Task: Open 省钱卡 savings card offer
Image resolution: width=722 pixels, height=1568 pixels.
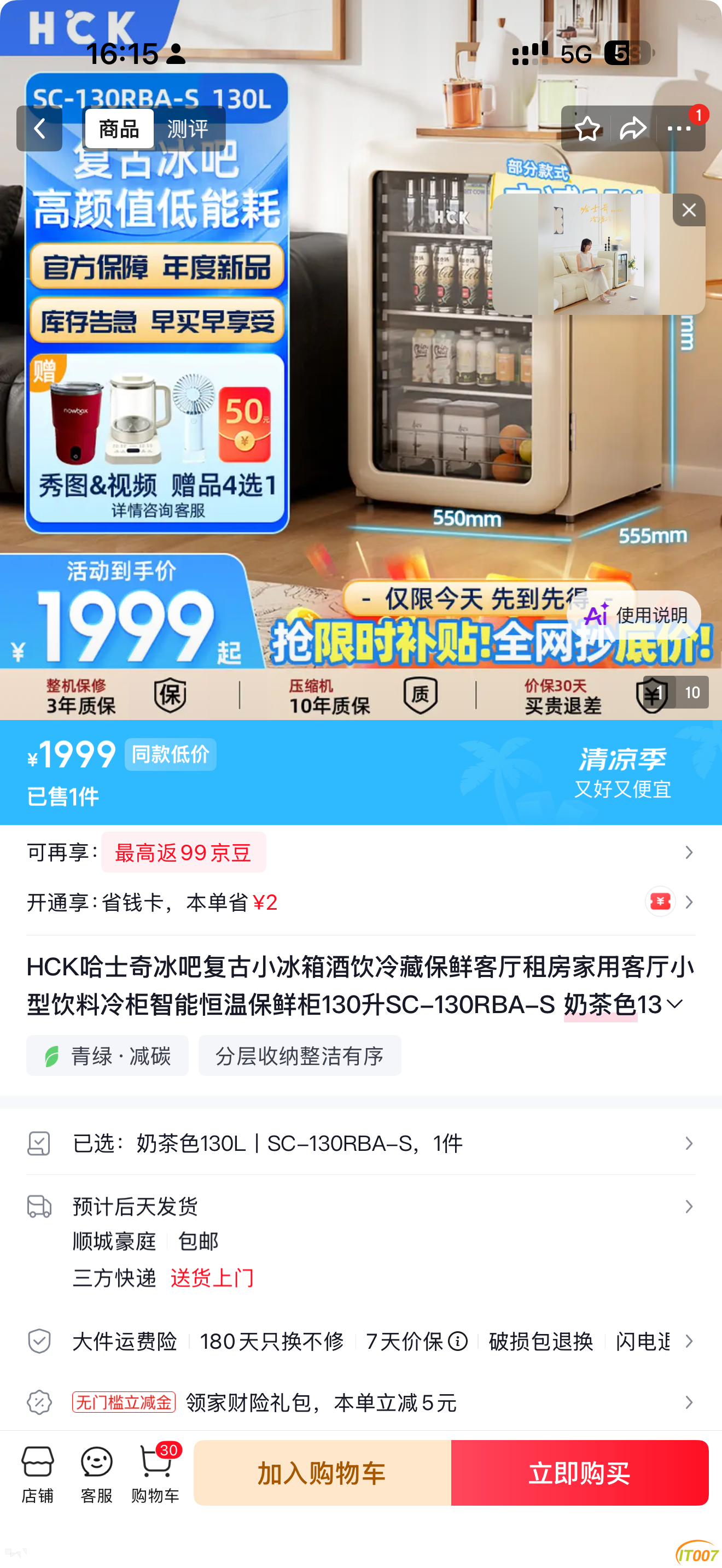Action: tap(361, 902)
